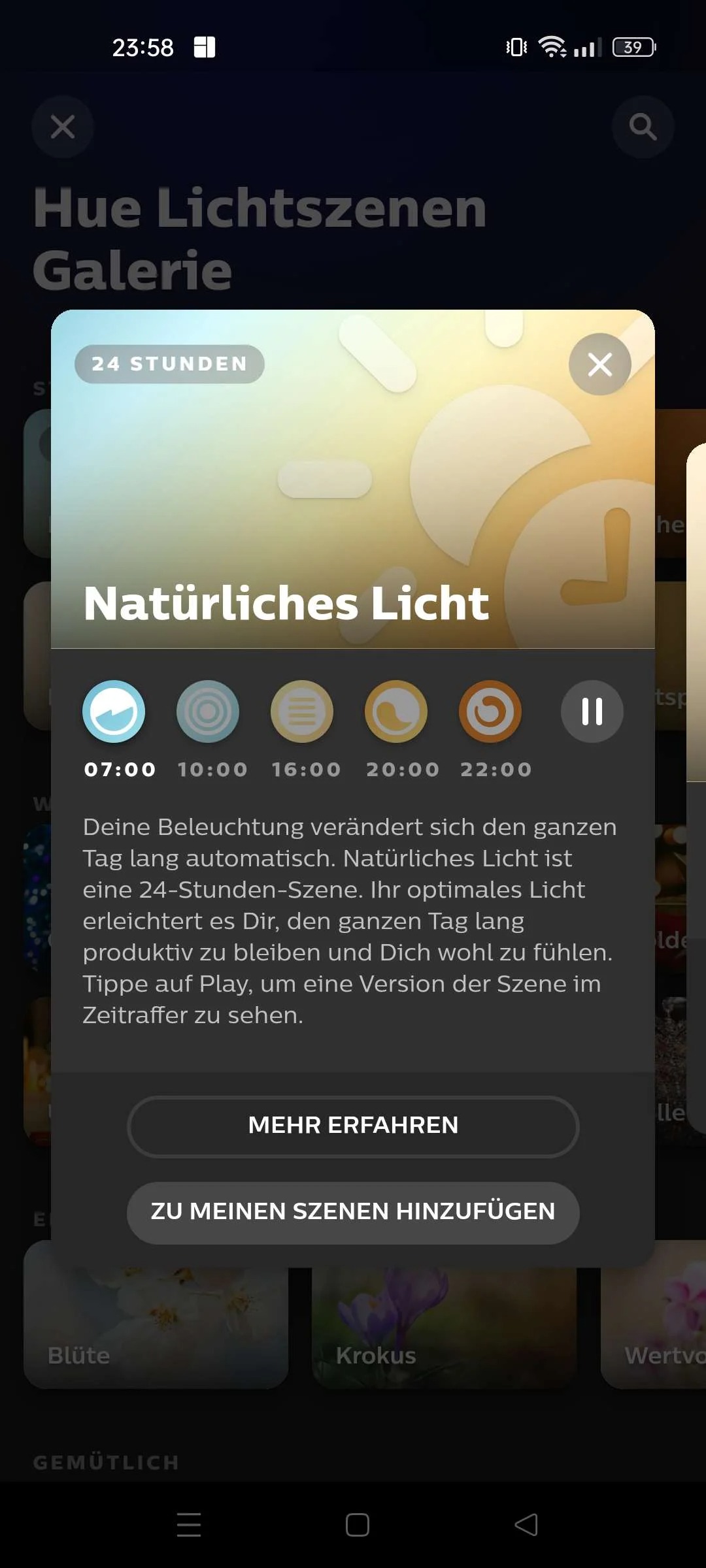
Task: Close the Natürliches Licht scene dialog
Action: [599, 365]
